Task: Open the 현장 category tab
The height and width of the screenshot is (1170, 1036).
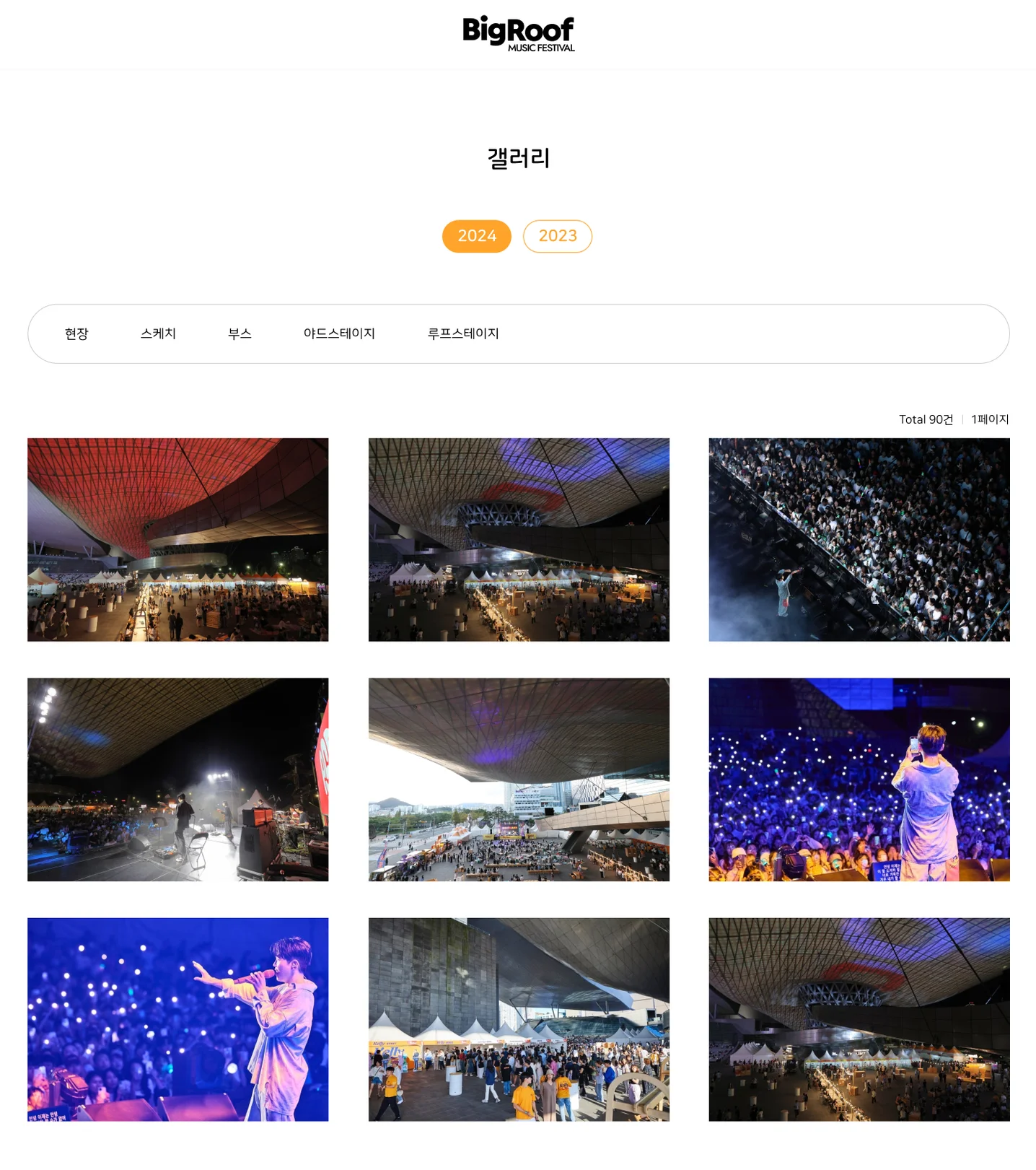Action: [x=76, y=333]
